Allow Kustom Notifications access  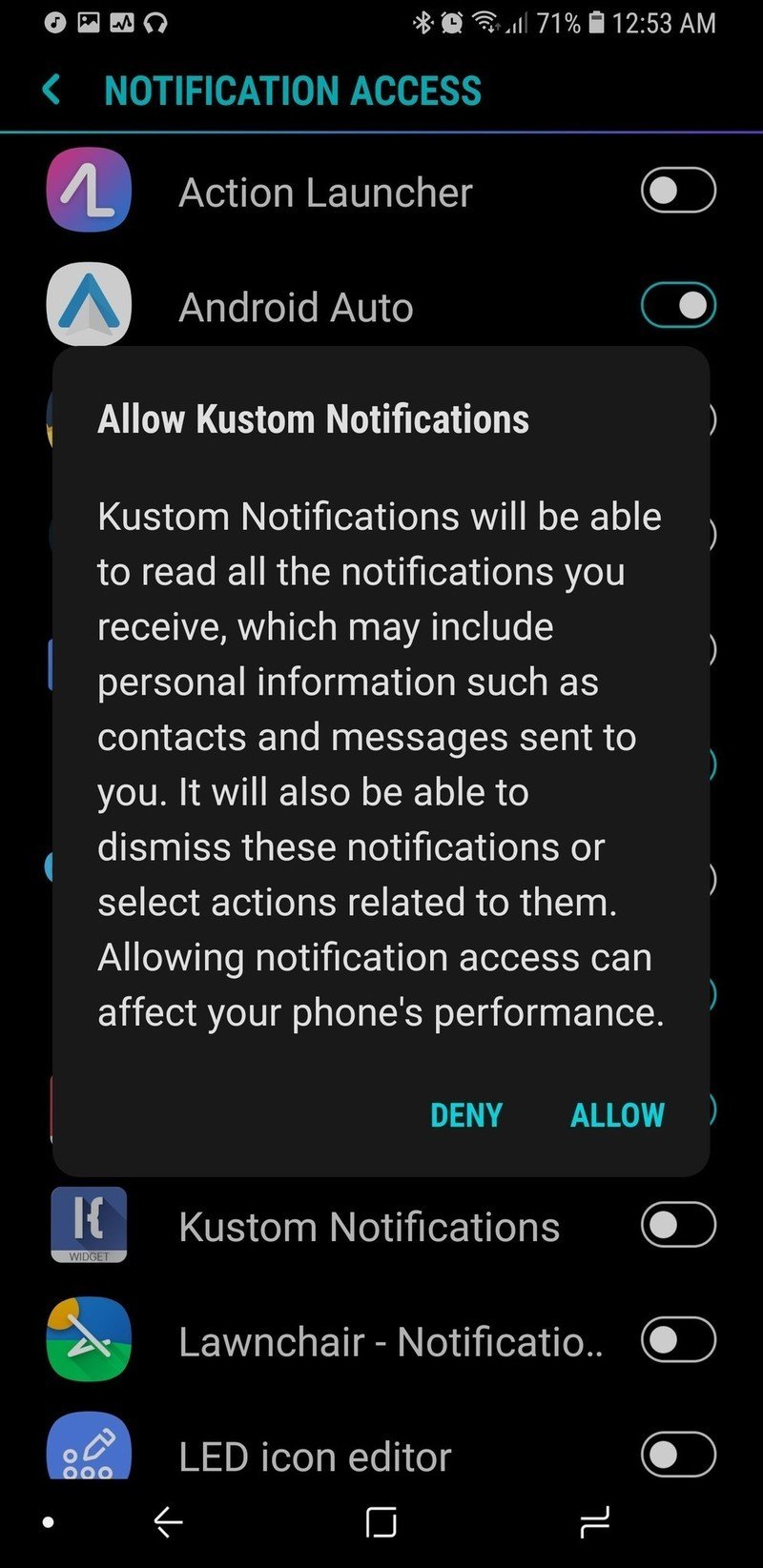pos(617,1114)
